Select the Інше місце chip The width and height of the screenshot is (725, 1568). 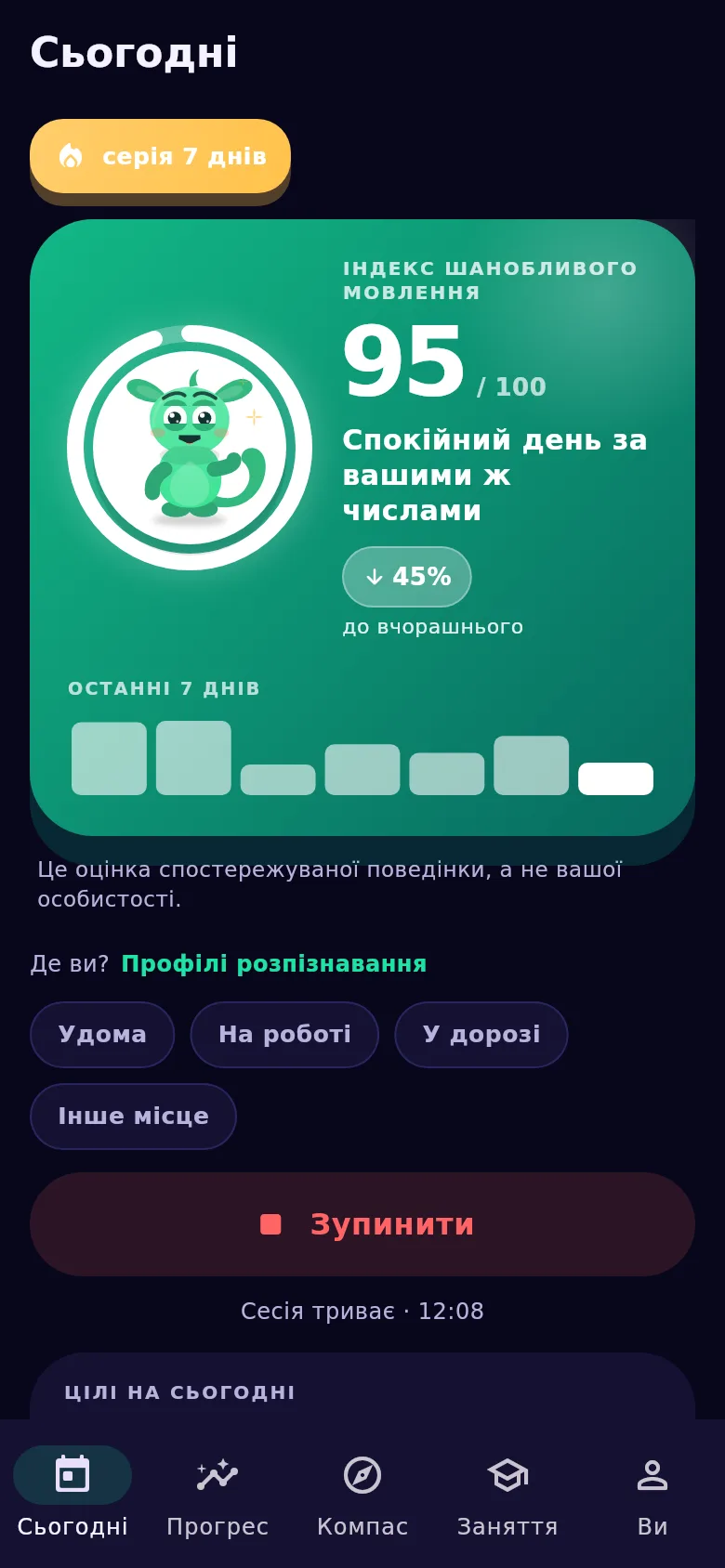(133, 1117)
